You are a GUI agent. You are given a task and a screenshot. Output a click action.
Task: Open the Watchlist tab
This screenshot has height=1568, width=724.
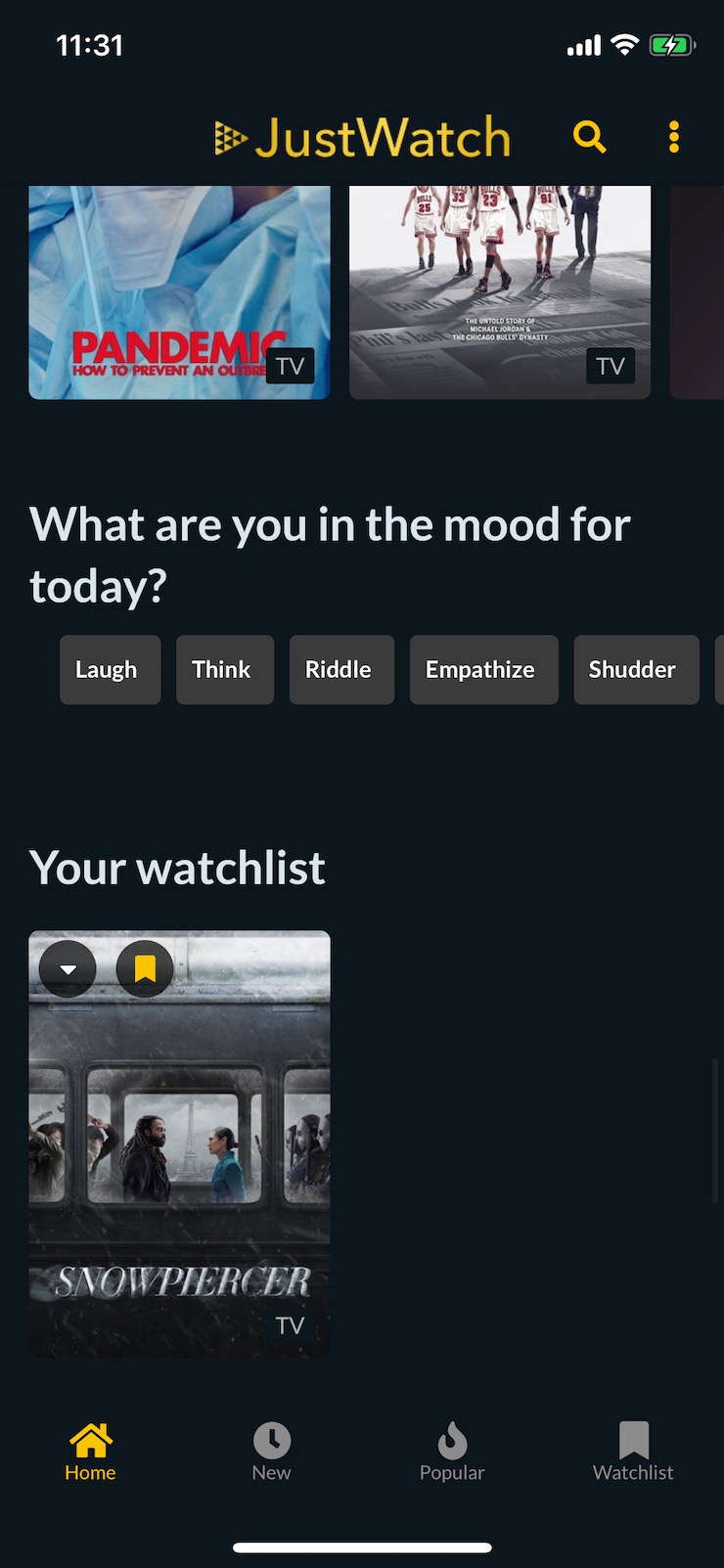[633, 1453]
